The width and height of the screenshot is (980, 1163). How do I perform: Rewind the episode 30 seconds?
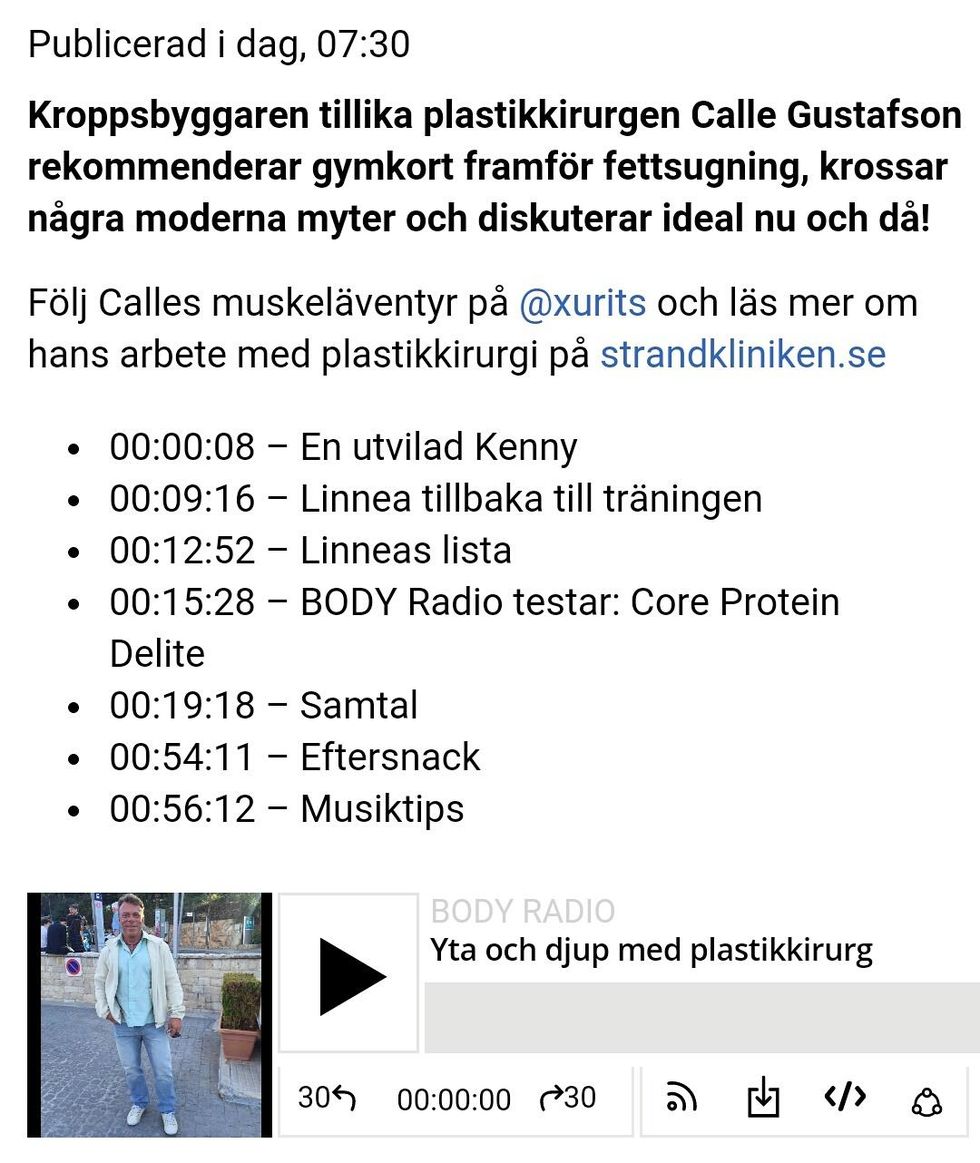pos(327,1099)
